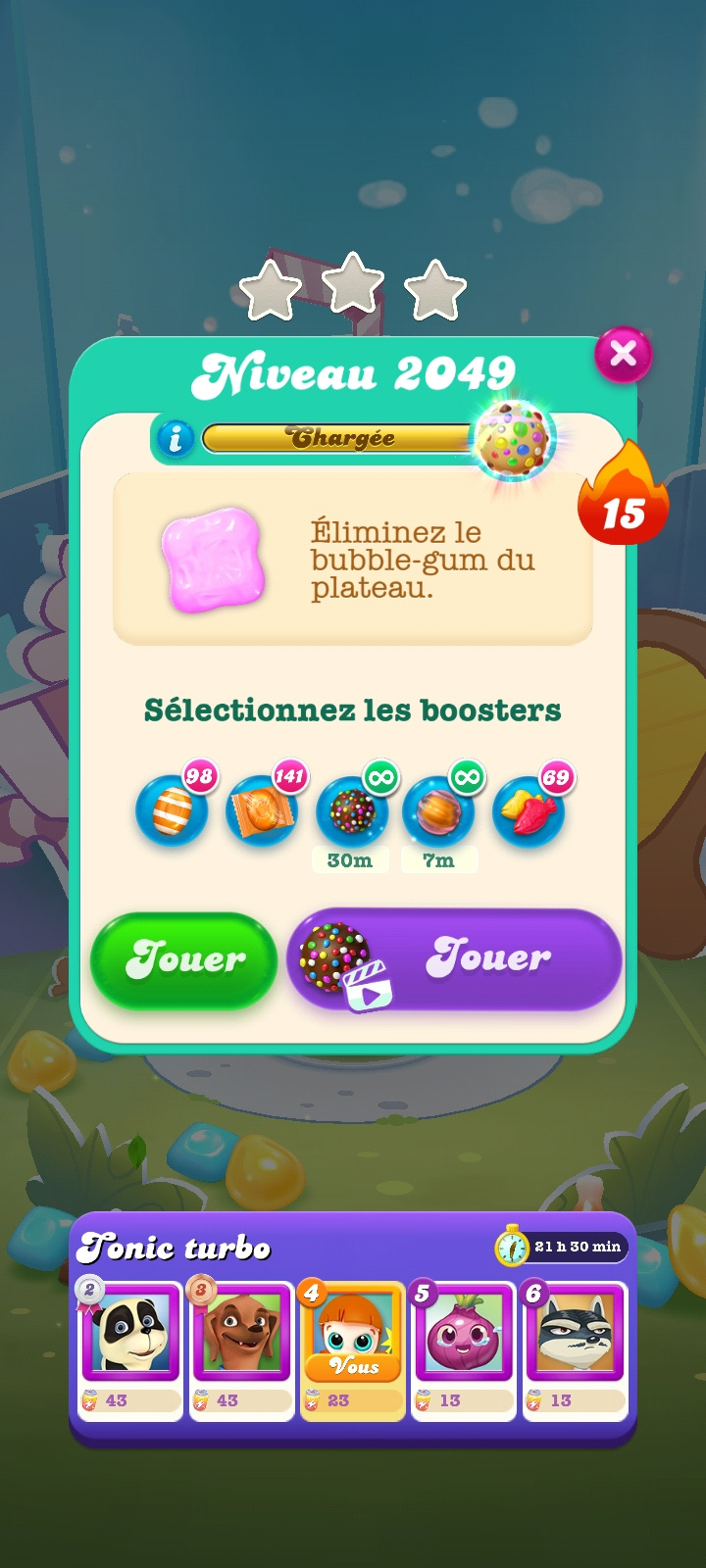The width and height of the screenshot is (706, 1568).
Task: Tap the purple Jouer button with video bonus
Action: point(455,959)
